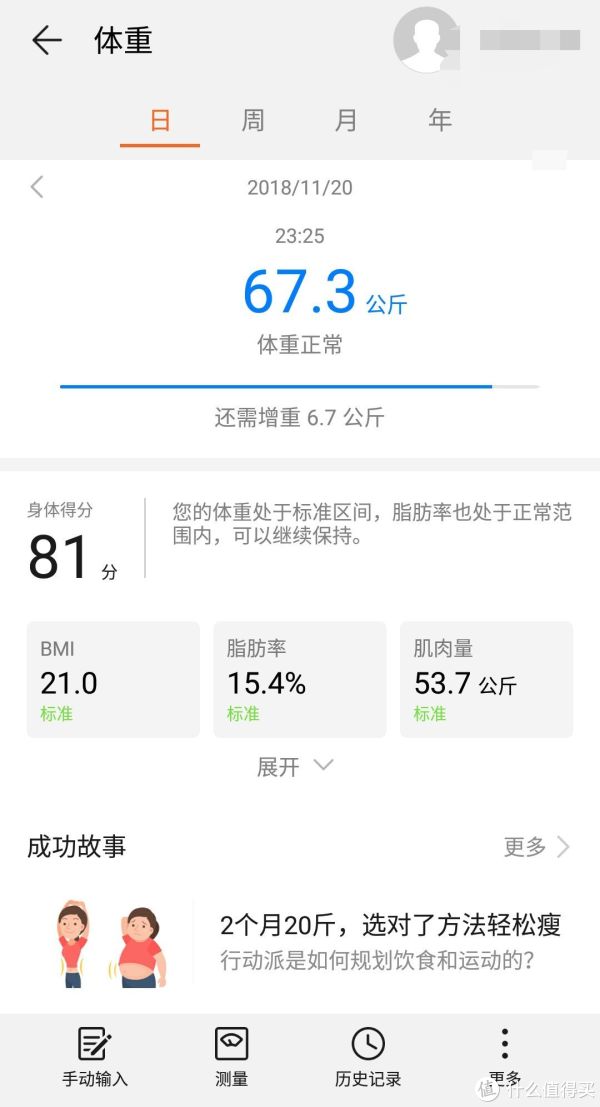Expand more body metrics with 展开
Viewport: 600px width, 1107px height.
tap(294, 767)
